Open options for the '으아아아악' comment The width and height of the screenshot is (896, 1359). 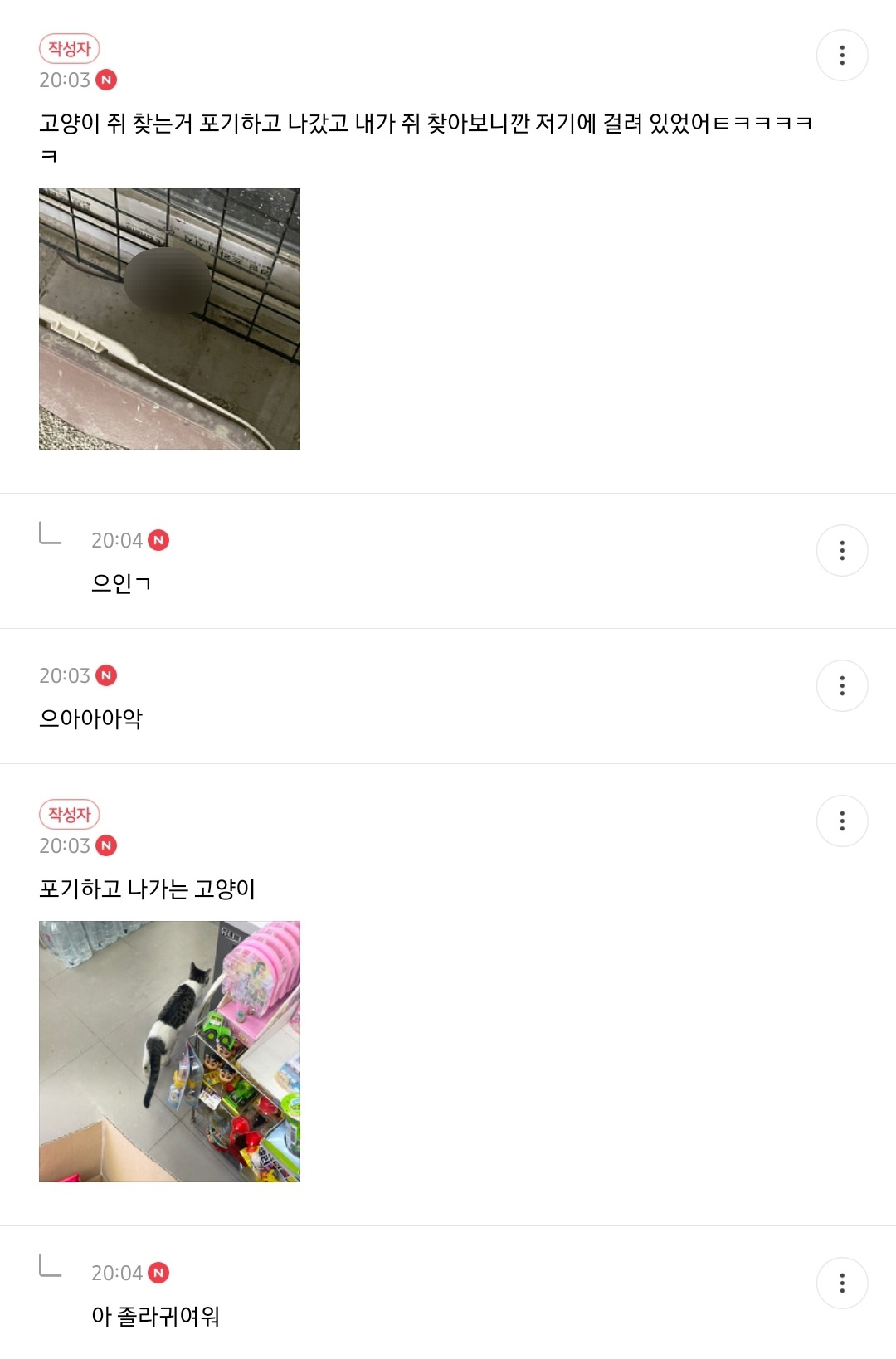842,686
